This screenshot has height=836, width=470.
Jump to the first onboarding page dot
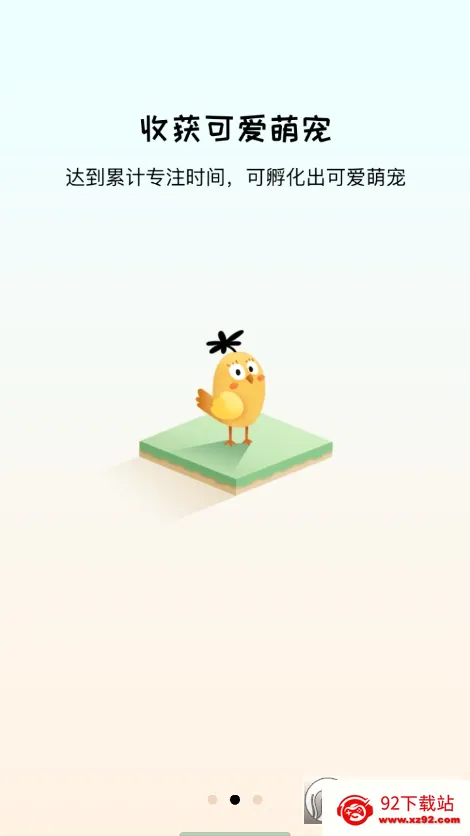pyautogui.click(x=213, y=800)
